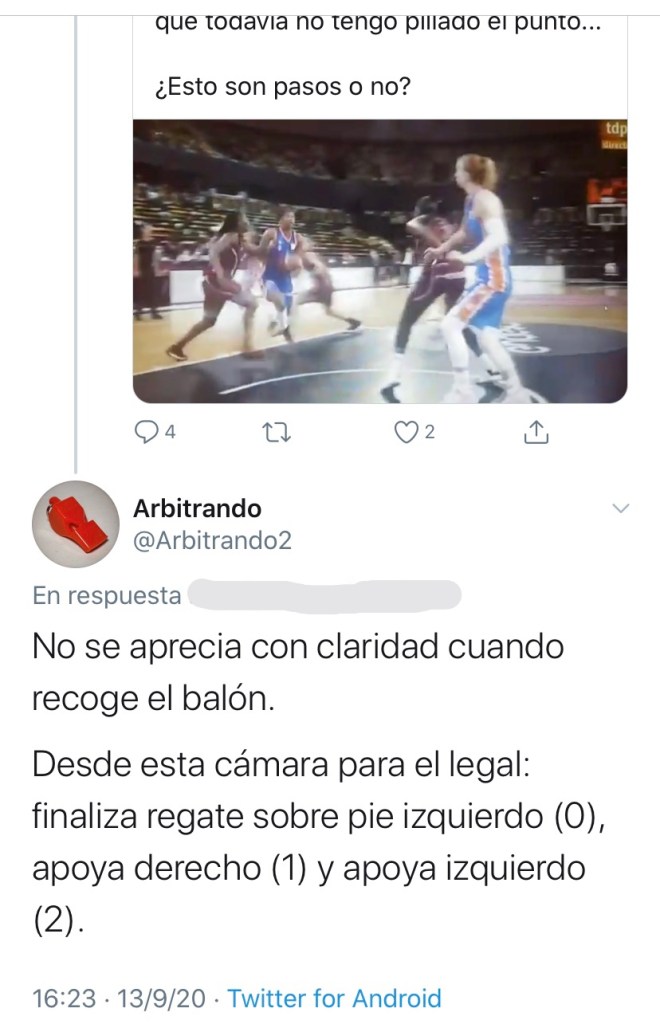Open the @Arbitrando2 handle profile

(x=212, y=541)
